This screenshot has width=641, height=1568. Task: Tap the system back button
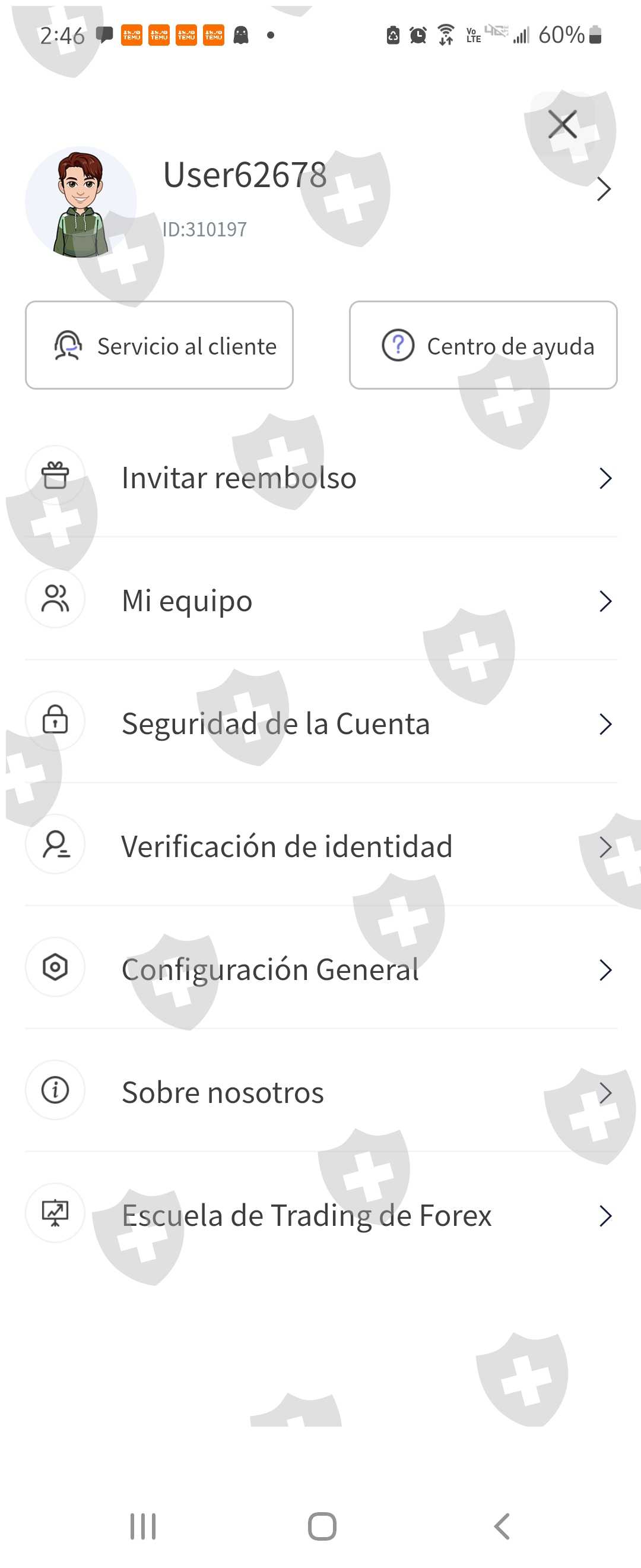click(502, 1526)
